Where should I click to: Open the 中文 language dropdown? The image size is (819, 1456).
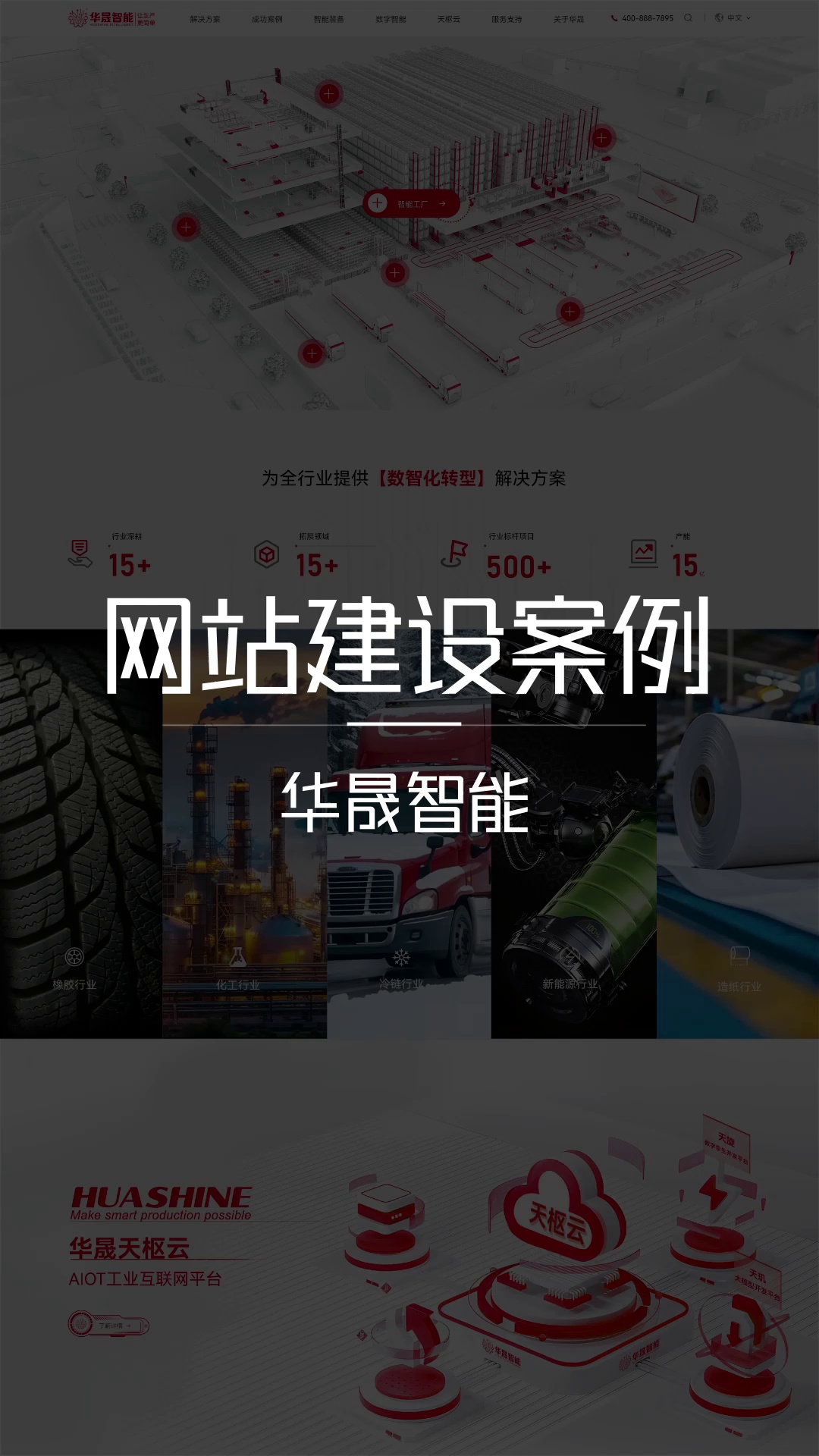click(733, 17)
